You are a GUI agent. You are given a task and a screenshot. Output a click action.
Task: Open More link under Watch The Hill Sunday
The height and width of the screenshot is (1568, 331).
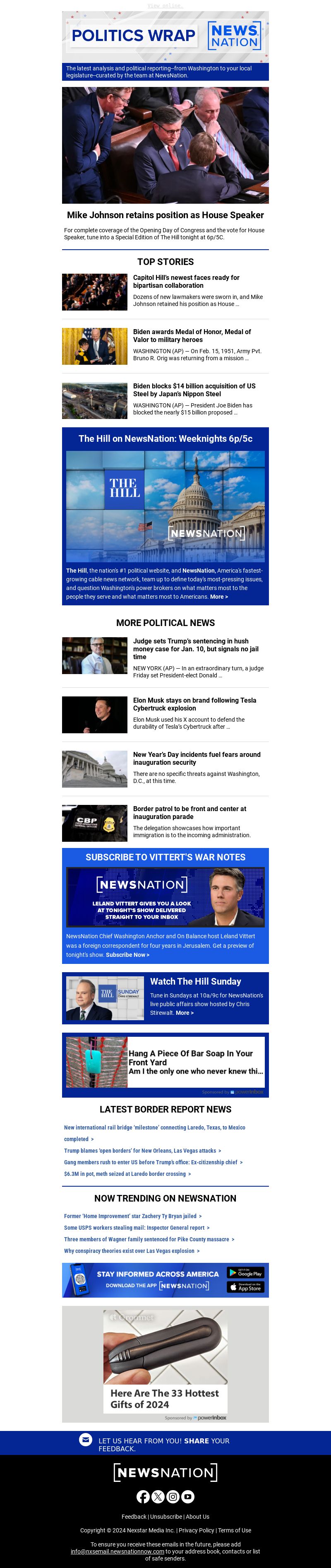tap(185, 1013)
